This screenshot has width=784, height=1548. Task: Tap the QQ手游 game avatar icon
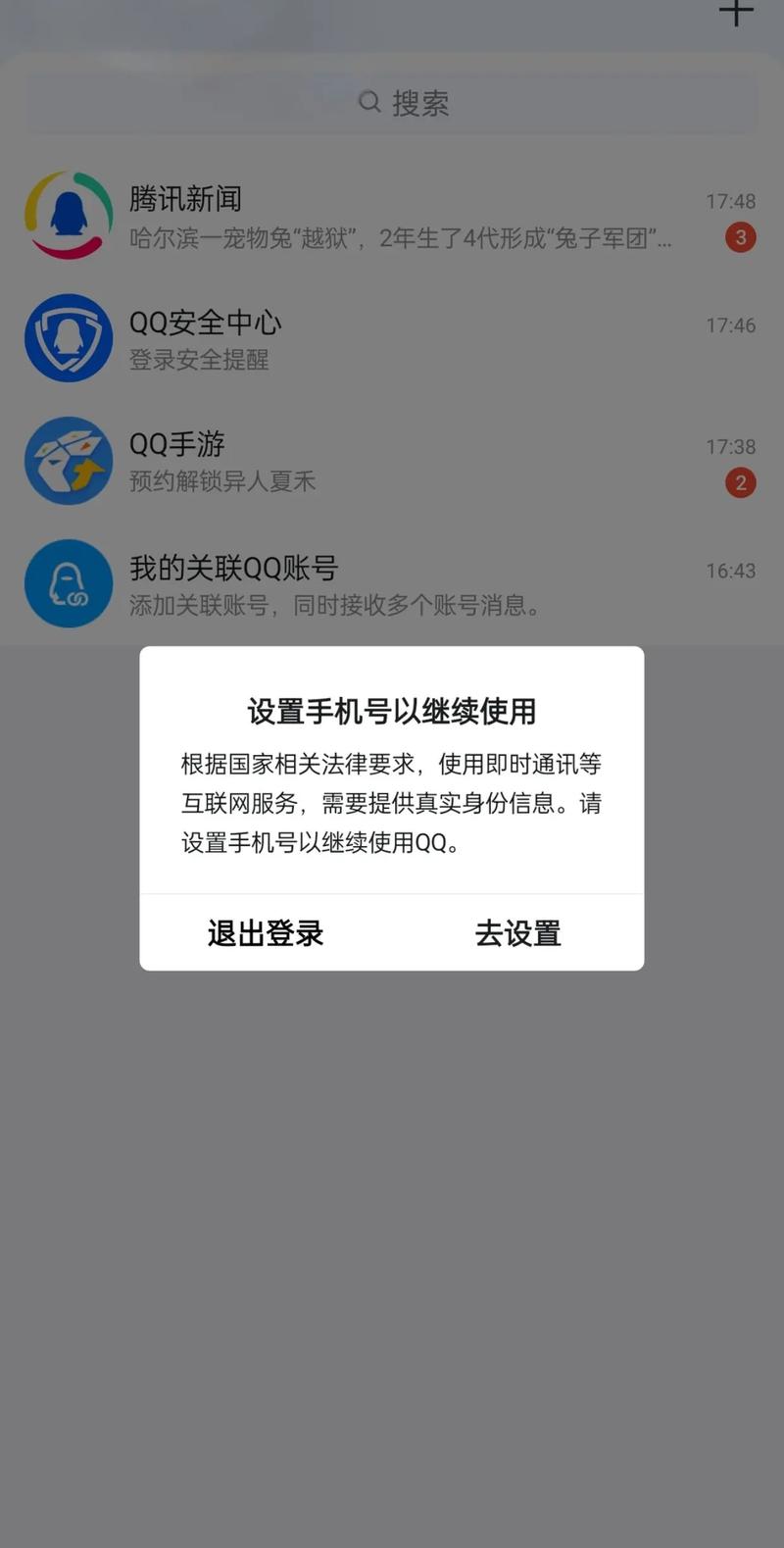click(69, 461)
